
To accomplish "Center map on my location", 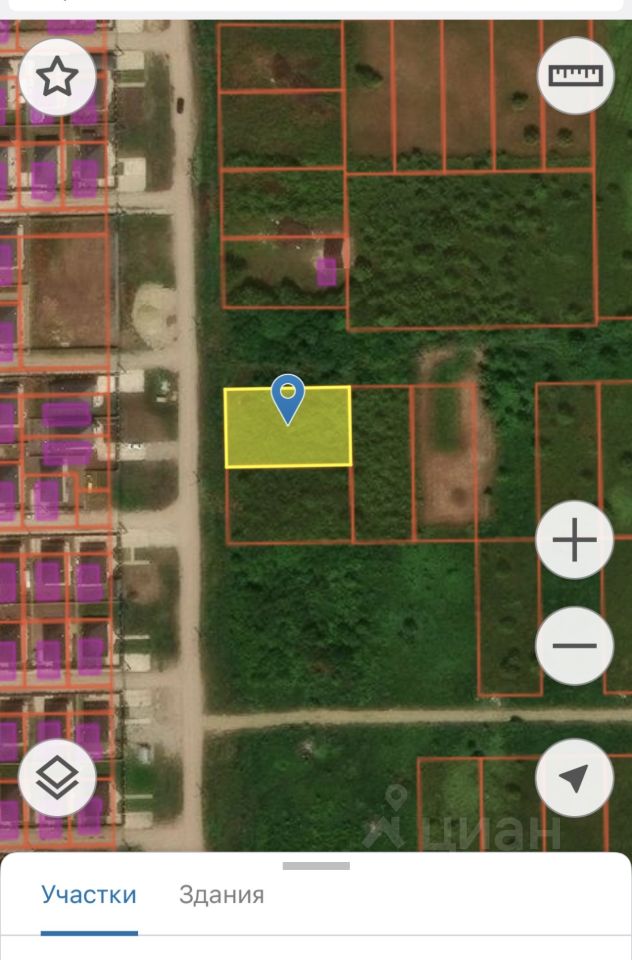I will coord(575,778).
